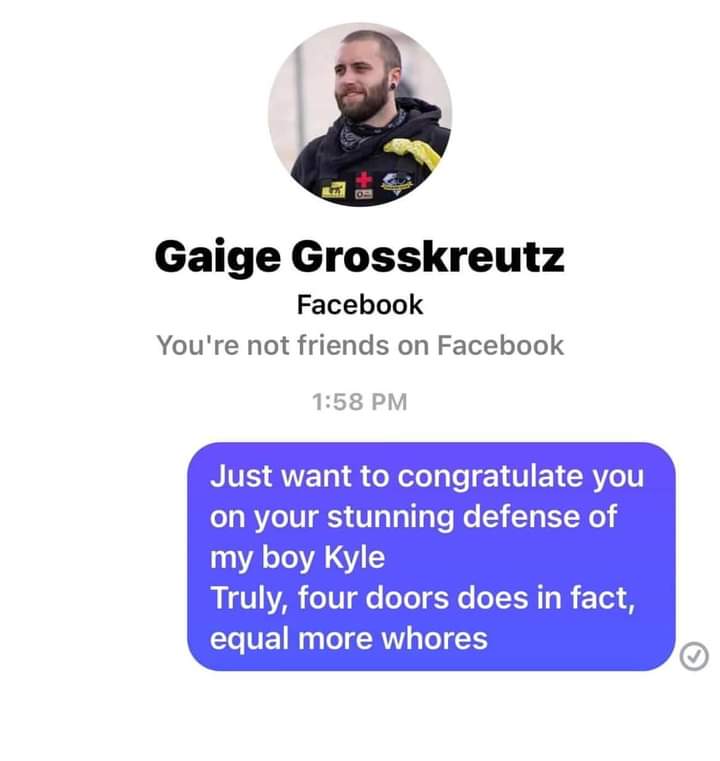Tap the sent message bubble for details

tap(431, 556)
